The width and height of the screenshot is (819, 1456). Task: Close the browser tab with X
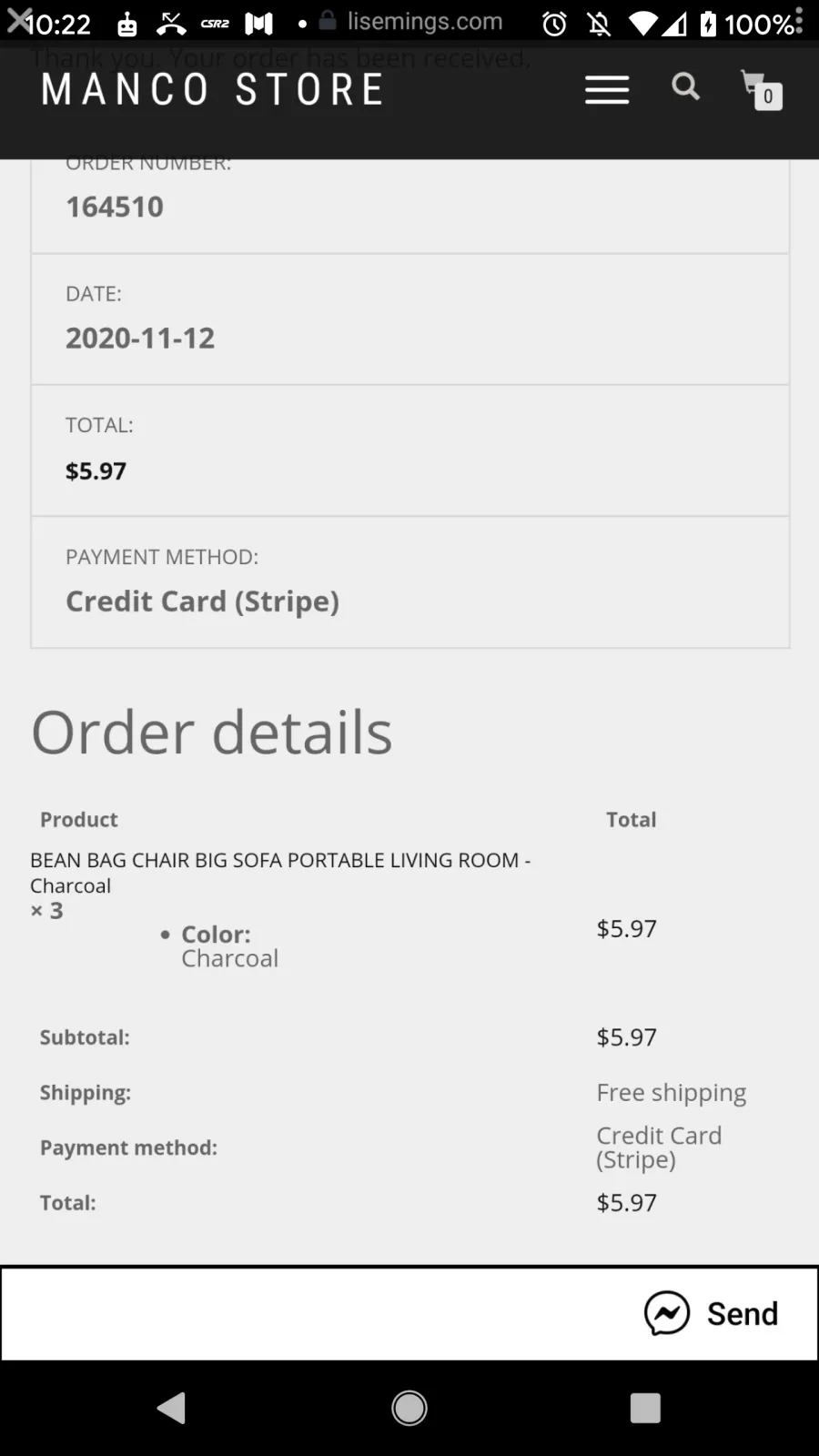tap(18, 20)
